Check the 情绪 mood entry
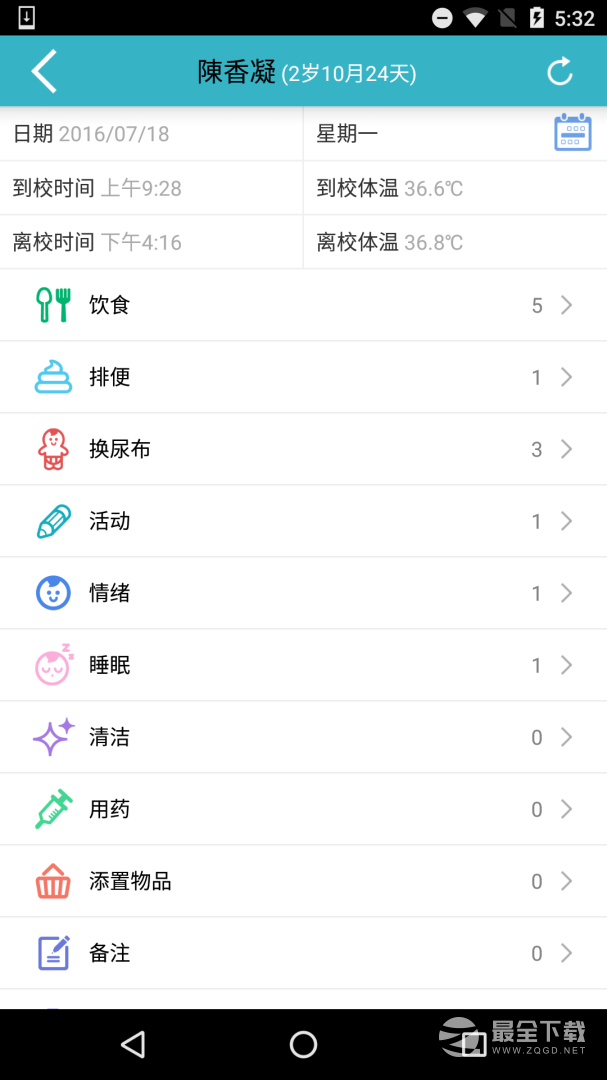This screenshot has width=607, height=1080. 303,593
